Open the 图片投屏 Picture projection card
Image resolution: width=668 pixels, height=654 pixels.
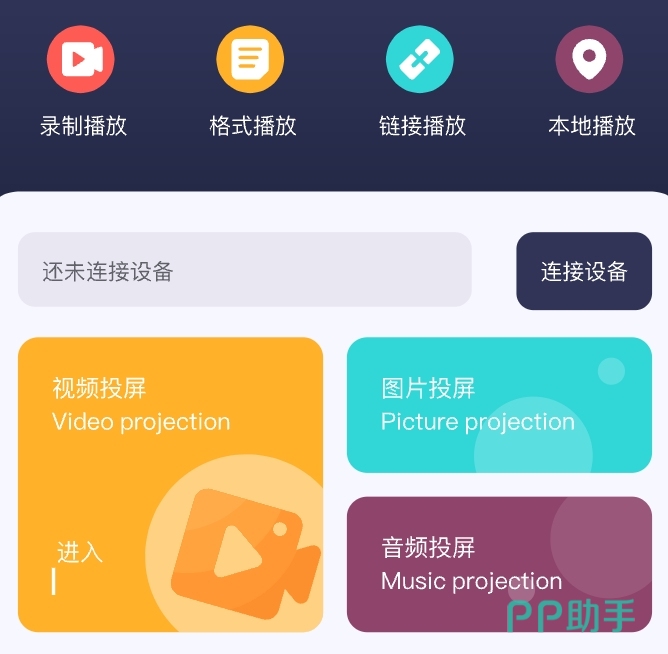click(499, 405)
